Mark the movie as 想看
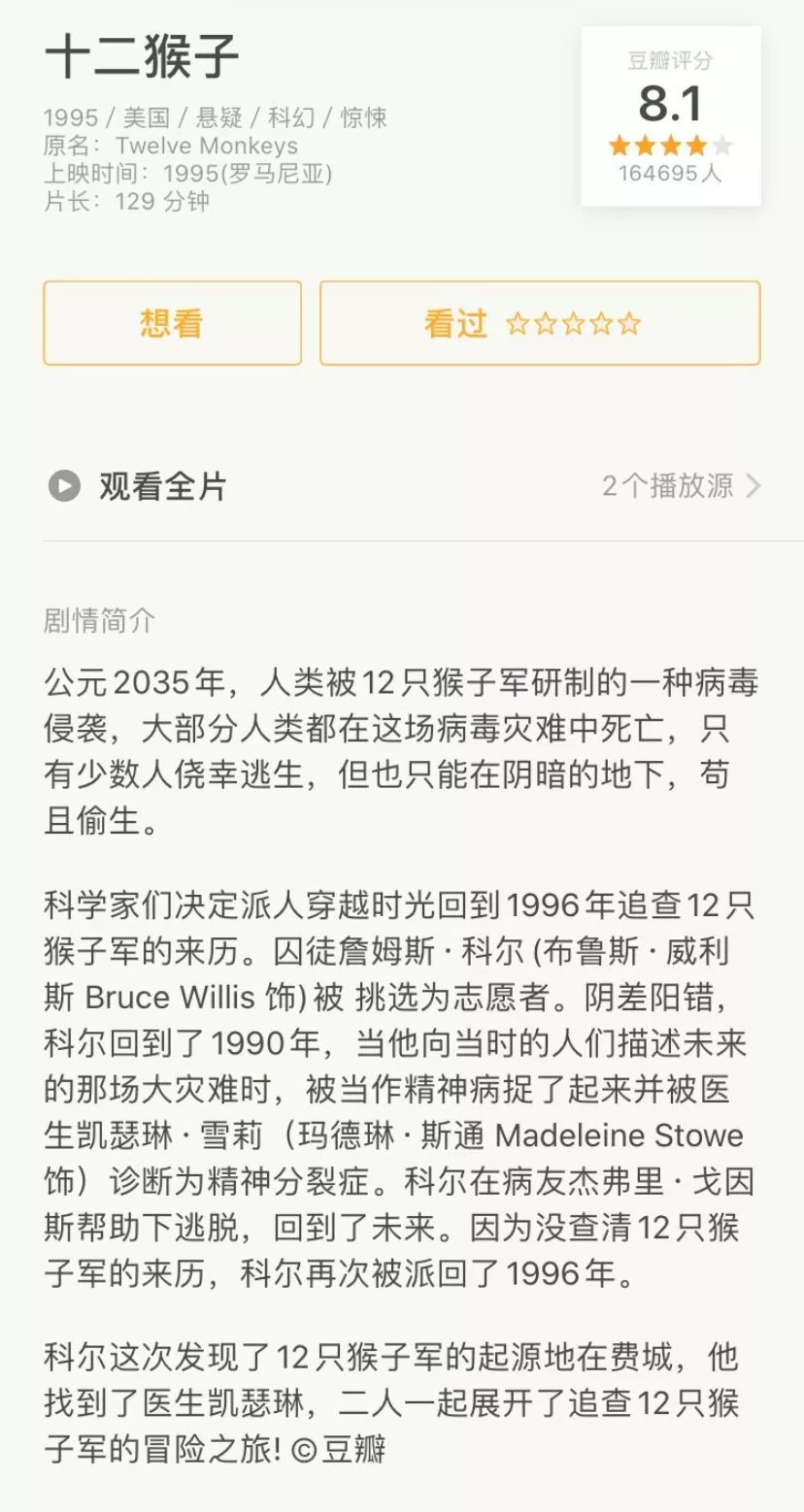 point(172,323)
